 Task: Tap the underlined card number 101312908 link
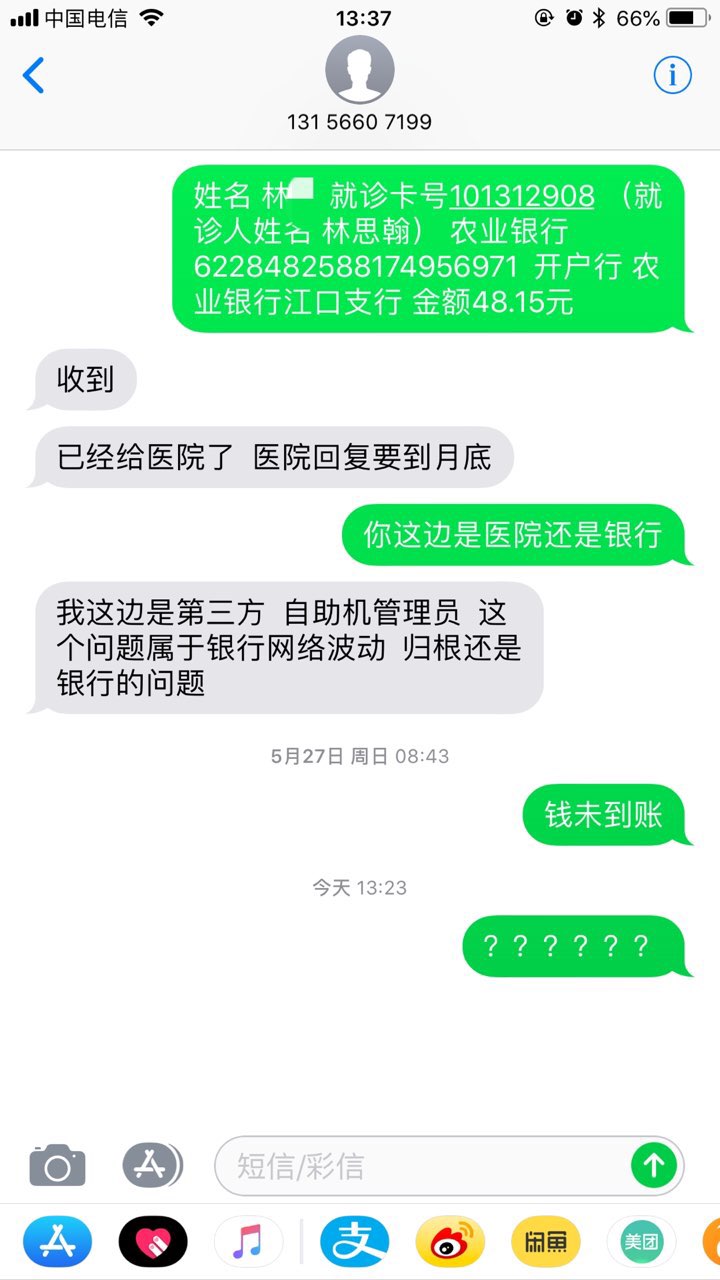523,196
